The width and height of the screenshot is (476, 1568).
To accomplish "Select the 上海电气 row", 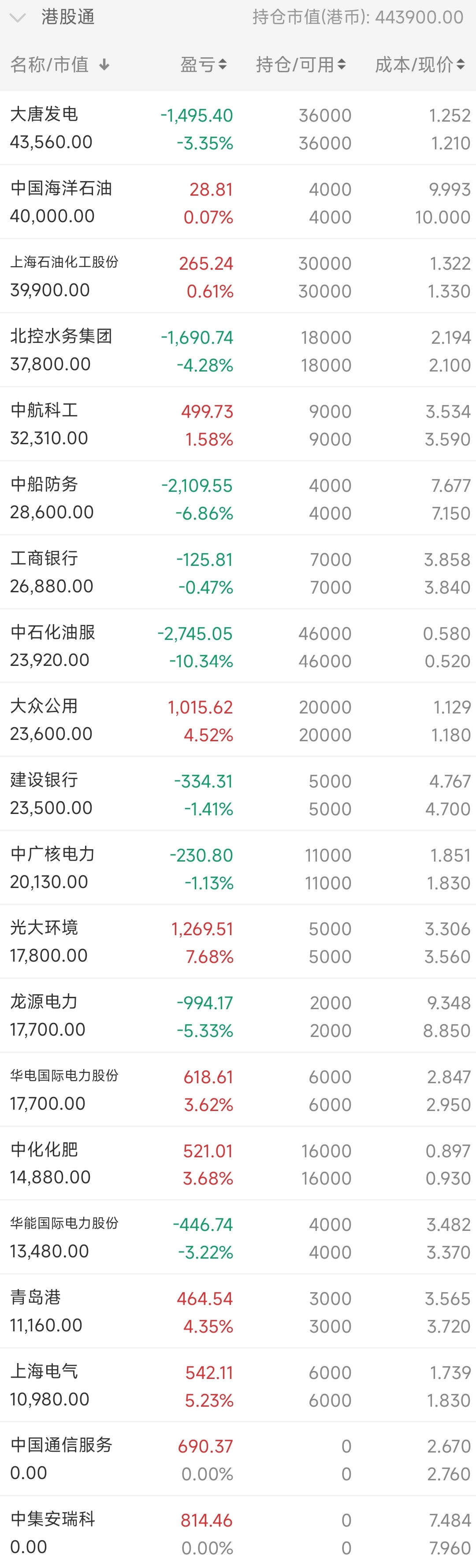I will pyautogui.click(x=238, y=1386).
